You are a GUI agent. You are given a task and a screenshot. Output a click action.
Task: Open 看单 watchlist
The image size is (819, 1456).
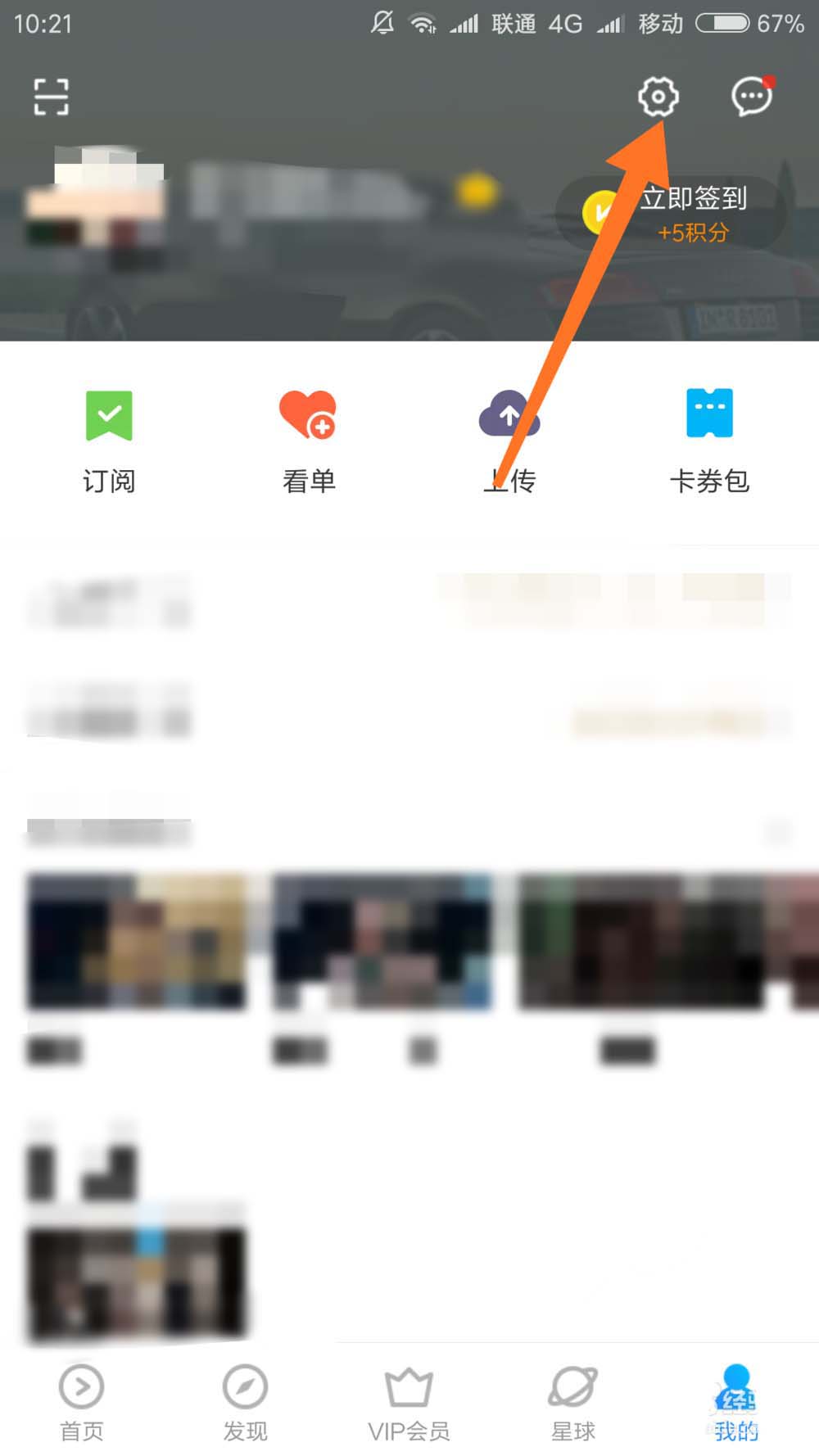pos(309,442)
